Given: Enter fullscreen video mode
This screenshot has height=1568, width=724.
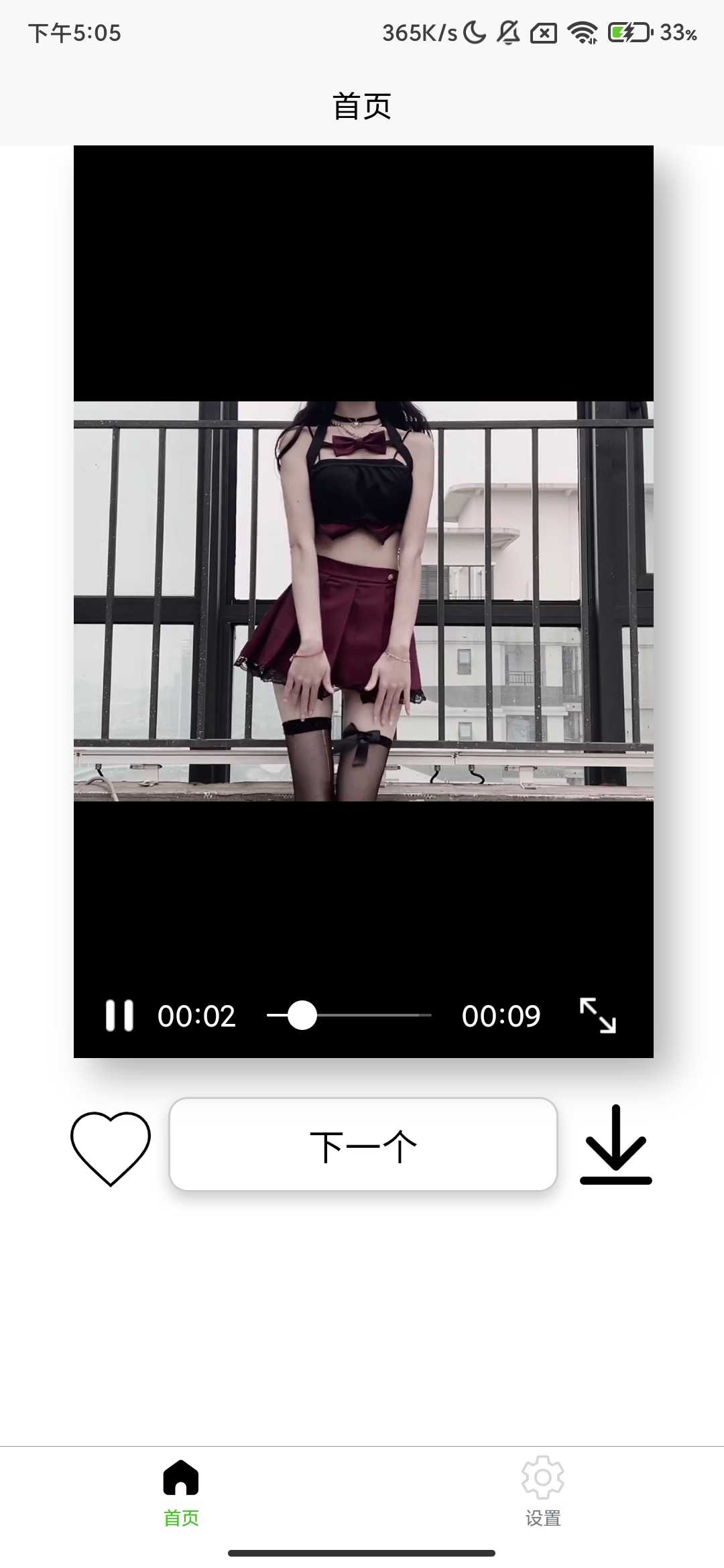Looking at the screenshot, I should 597,1015.
